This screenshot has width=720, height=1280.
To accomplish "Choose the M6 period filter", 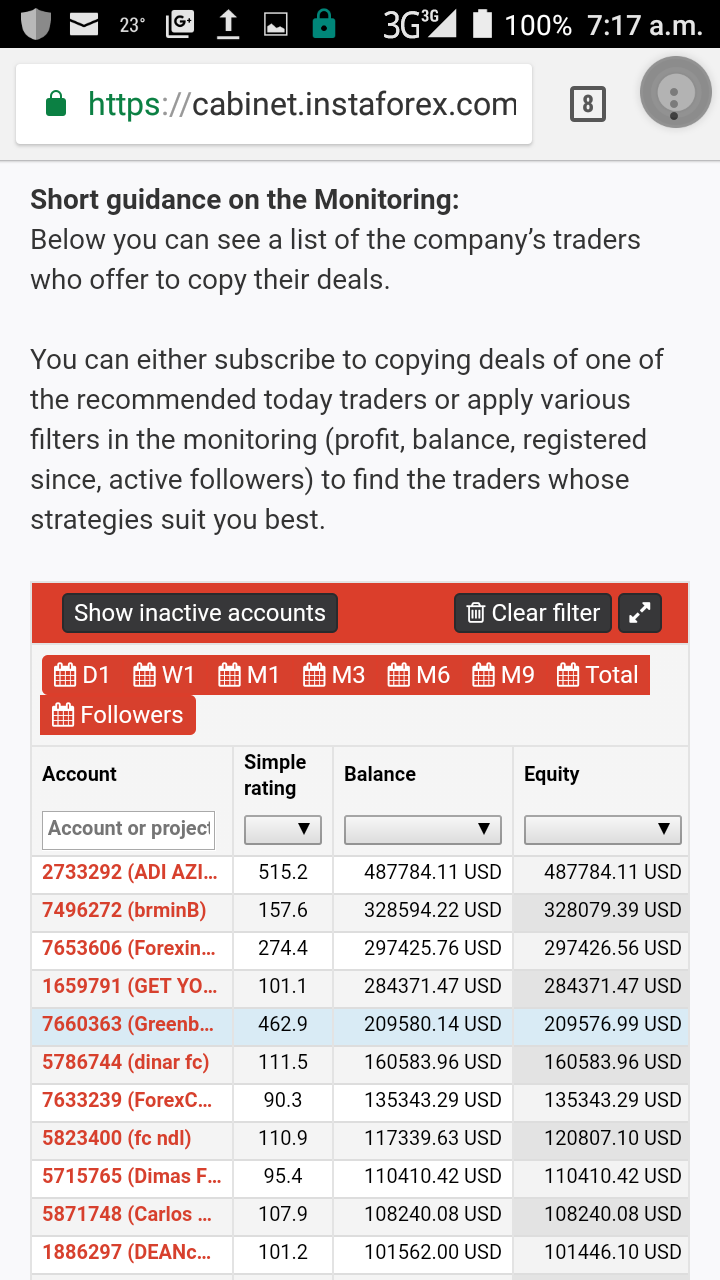I will pos(419,675).
